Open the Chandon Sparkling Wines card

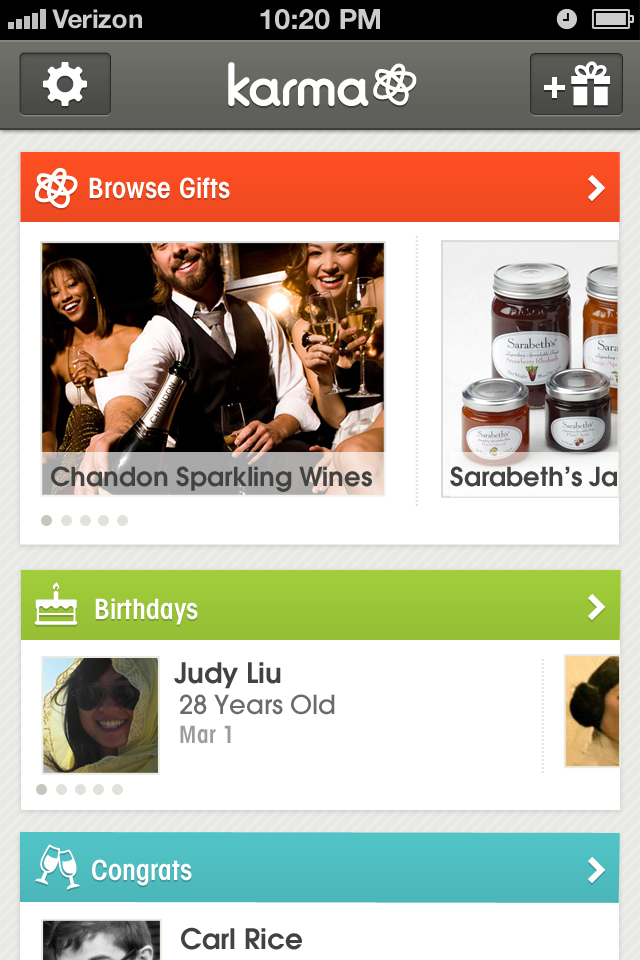212,368
